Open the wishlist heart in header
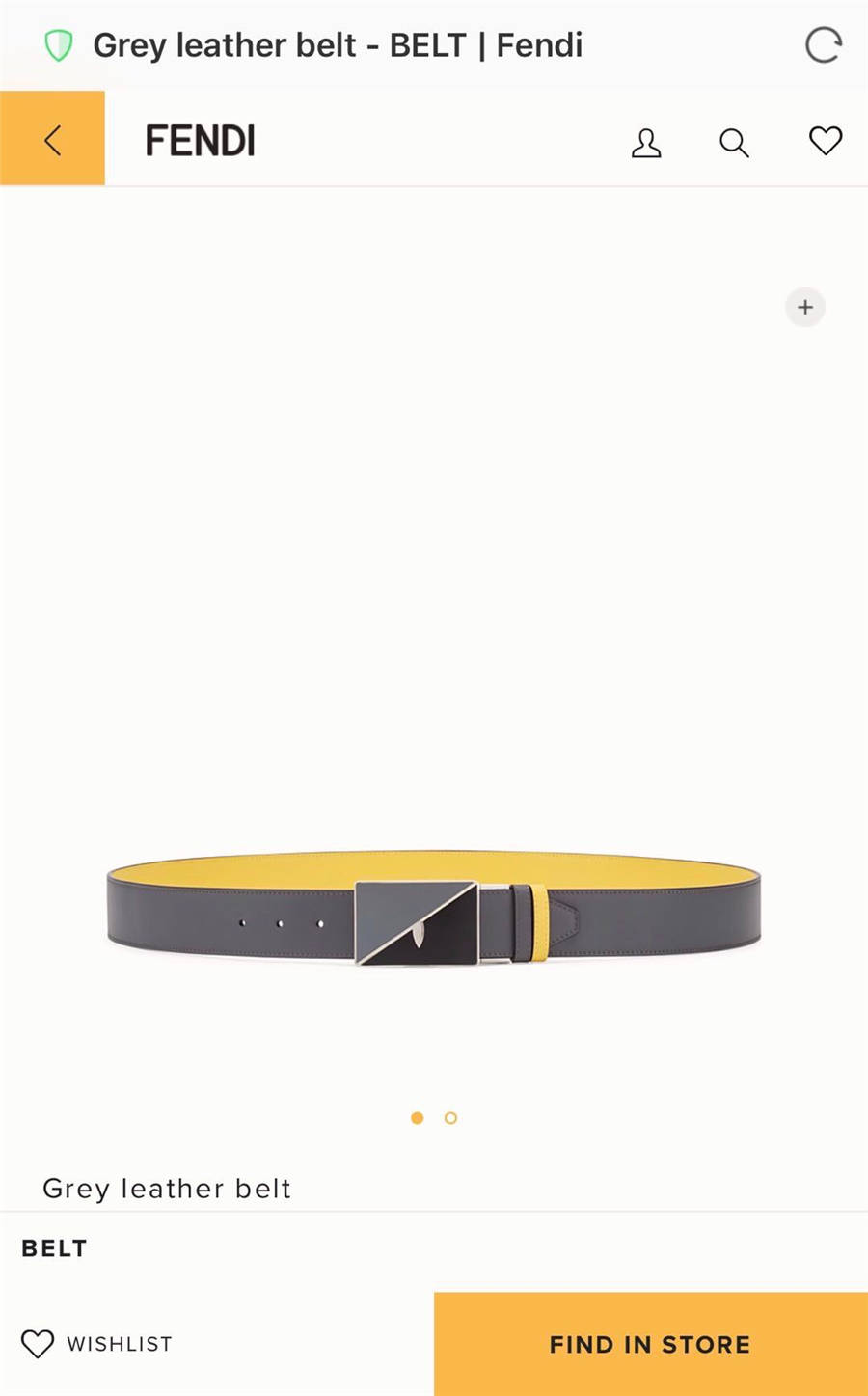 (826, 141)
